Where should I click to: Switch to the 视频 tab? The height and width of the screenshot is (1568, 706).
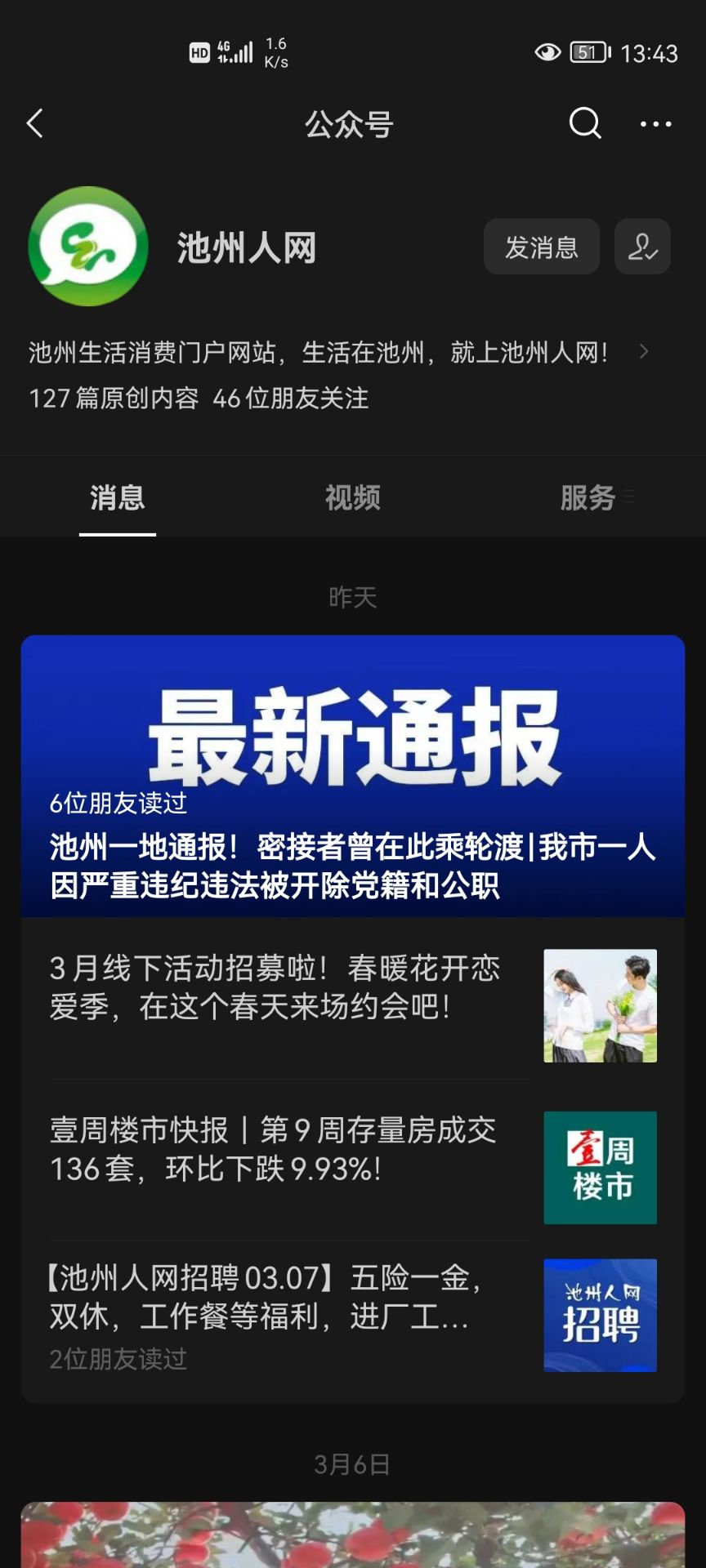[352, 497]
